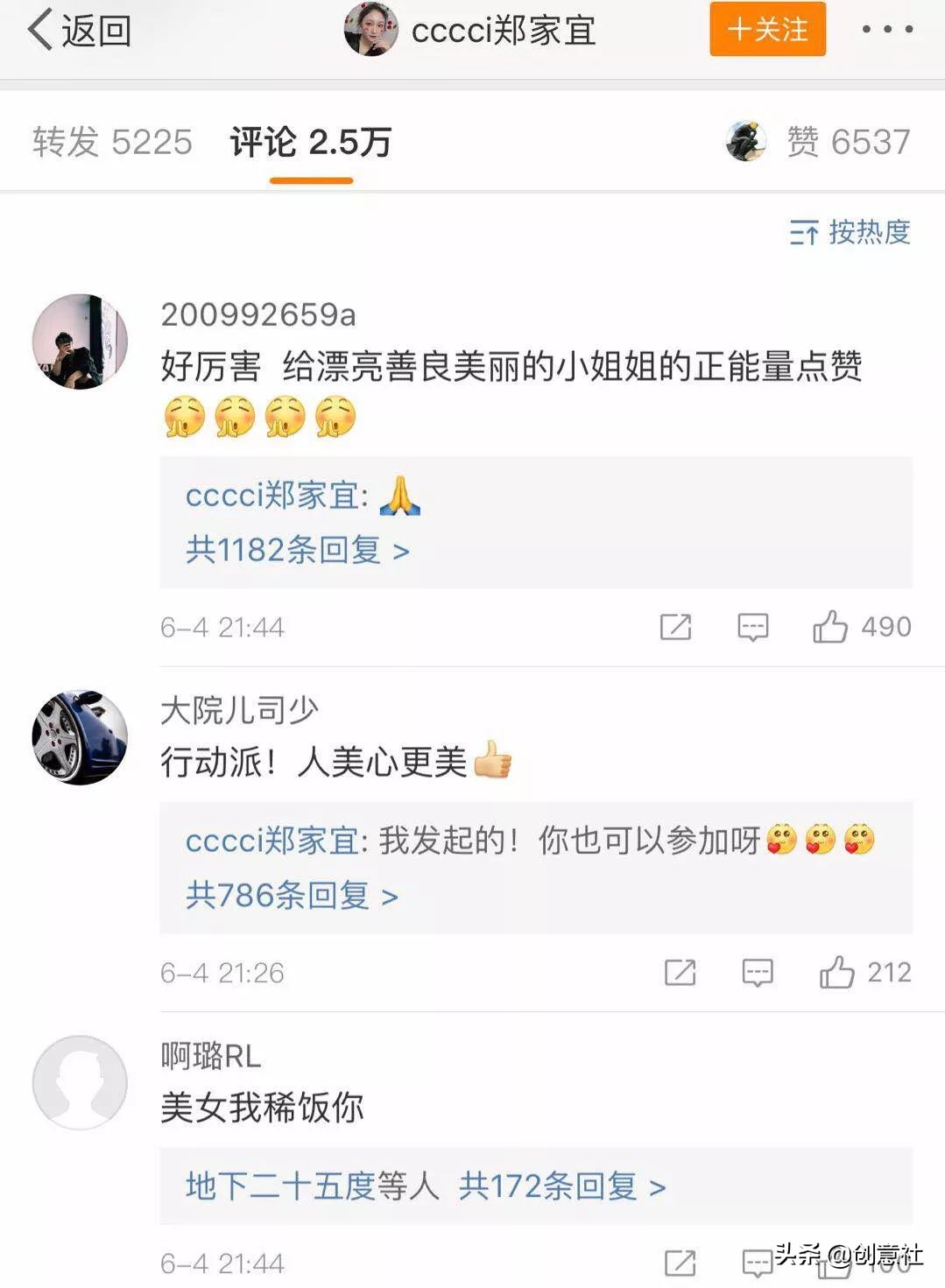Click ccccci郑家宜's profile avatar
The height and width of the screenshot is (1288, 945).
tap(372, 30)
